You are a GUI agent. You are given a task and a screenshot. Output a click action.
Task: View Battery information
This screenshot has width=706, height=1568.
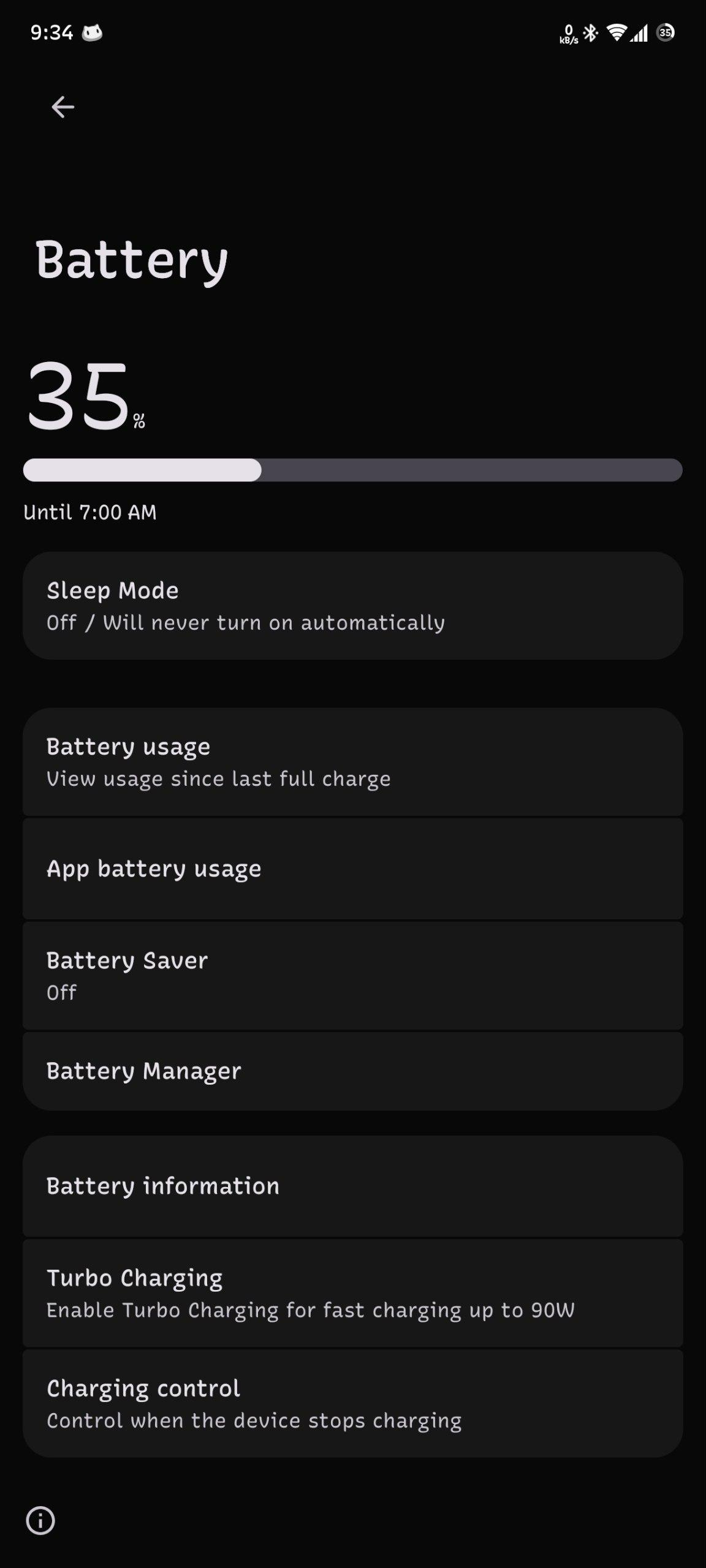tap(353, 1186)
